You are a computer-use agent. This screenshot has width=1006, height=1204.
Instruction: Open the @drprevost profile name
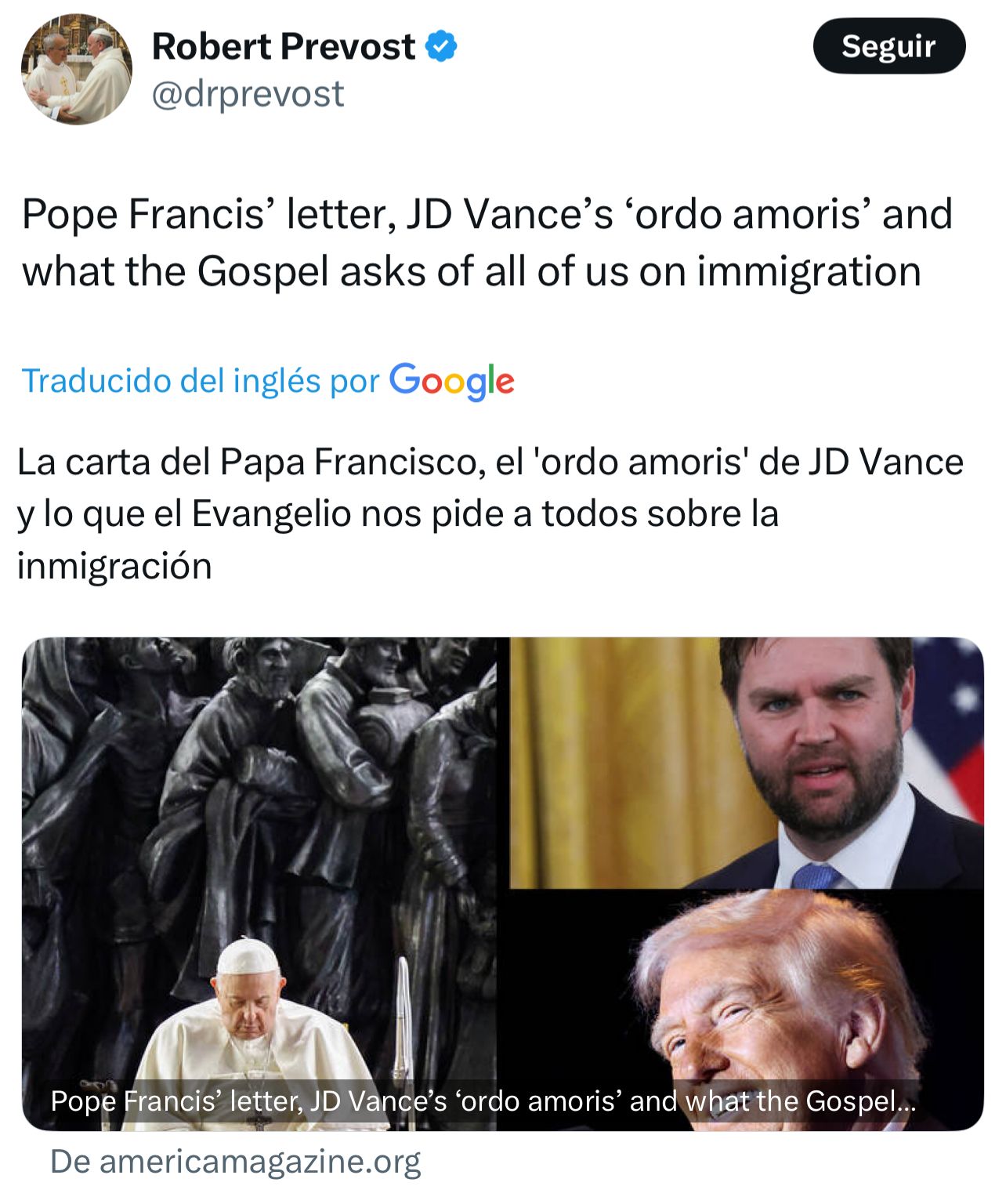(x=248, y=94)
